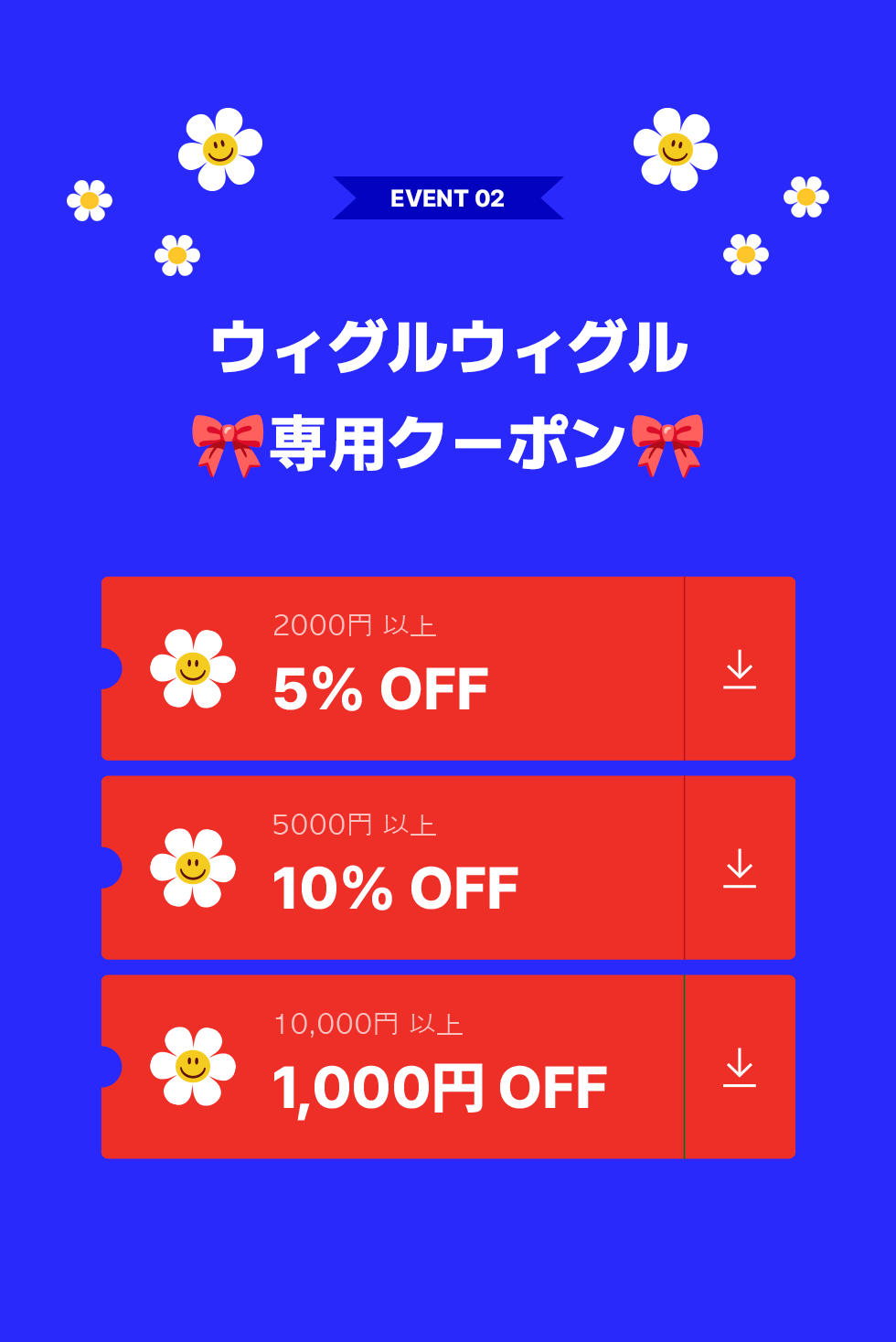The height and width of the screenshot is (1342, 896).
Task: Download the 10% OFF coupon
Action: [x=740, y=868]
